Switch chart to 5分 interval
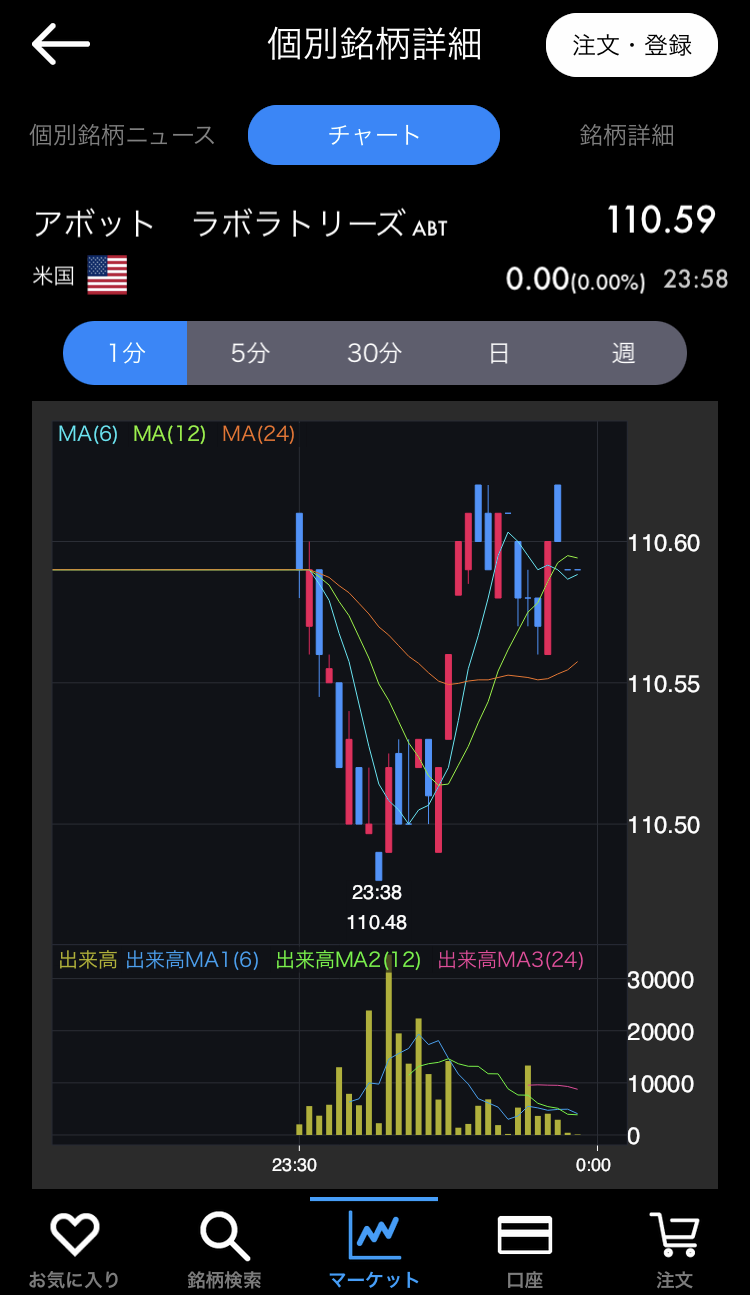The image size is (750, 1295). (x=250, y=353)
